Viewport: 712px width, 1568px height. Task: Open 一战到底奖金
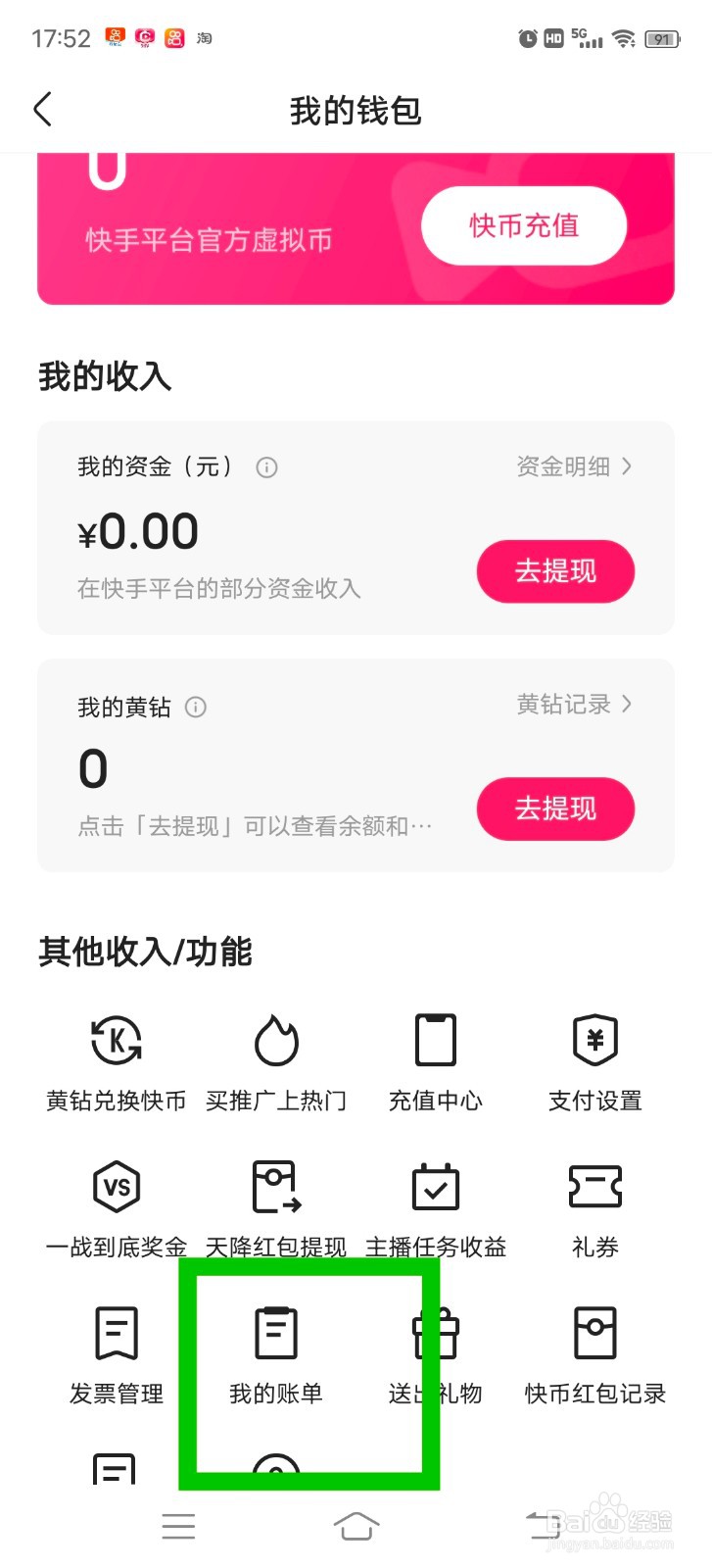[117, 1208]
